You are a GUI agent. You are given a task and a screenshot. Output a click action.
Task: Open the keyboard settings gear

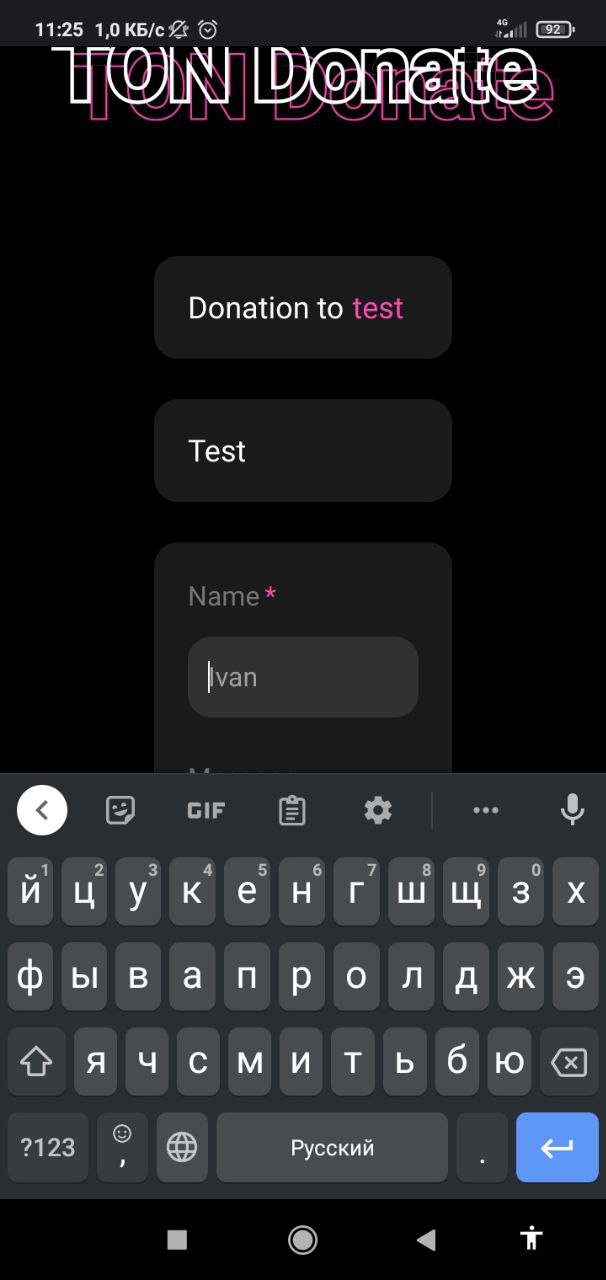point(378,810)
